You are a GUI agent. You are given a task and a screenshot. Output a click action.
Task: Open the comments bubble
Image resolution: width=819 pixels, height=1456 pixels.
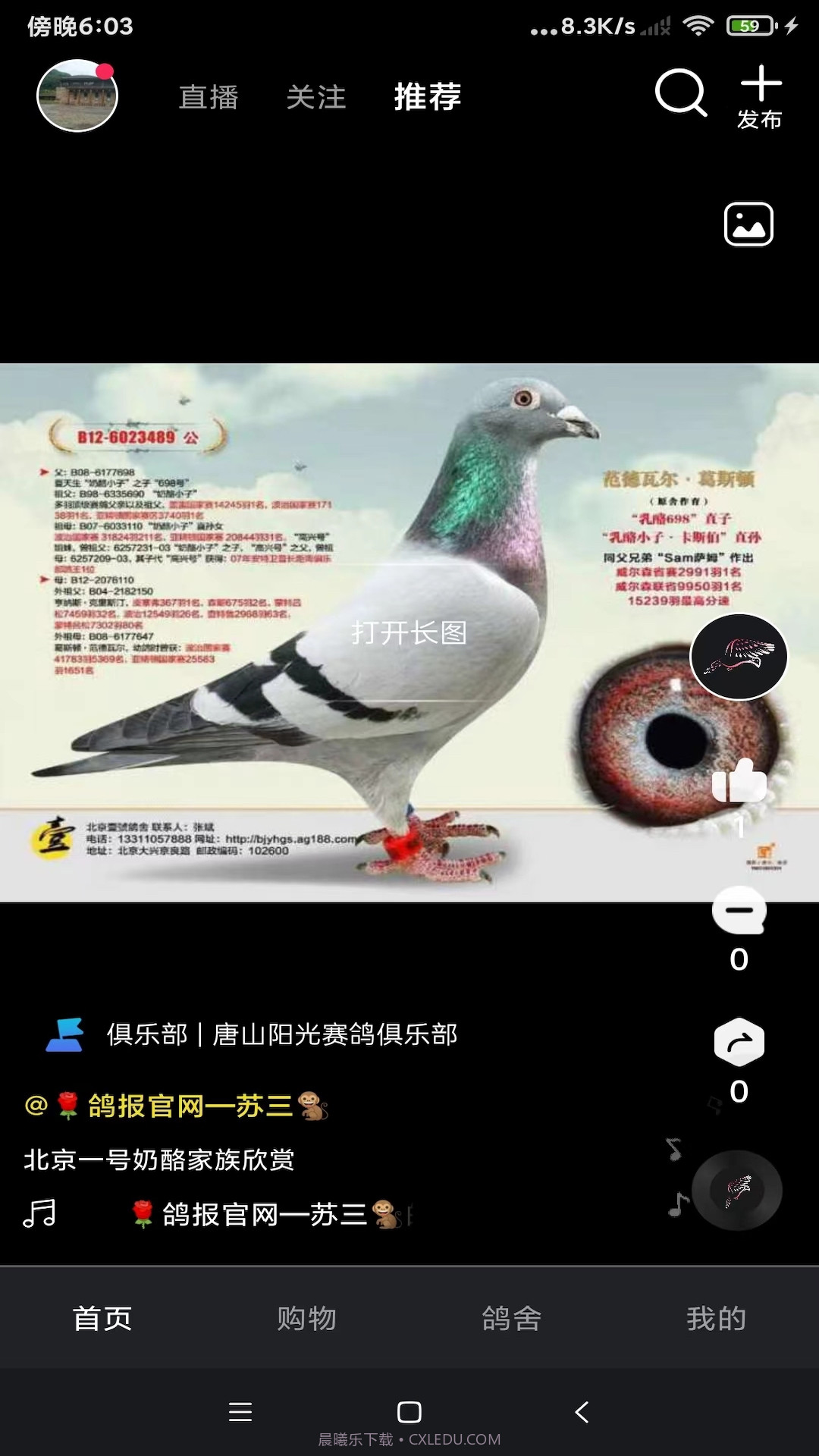[x=739, y=910]
